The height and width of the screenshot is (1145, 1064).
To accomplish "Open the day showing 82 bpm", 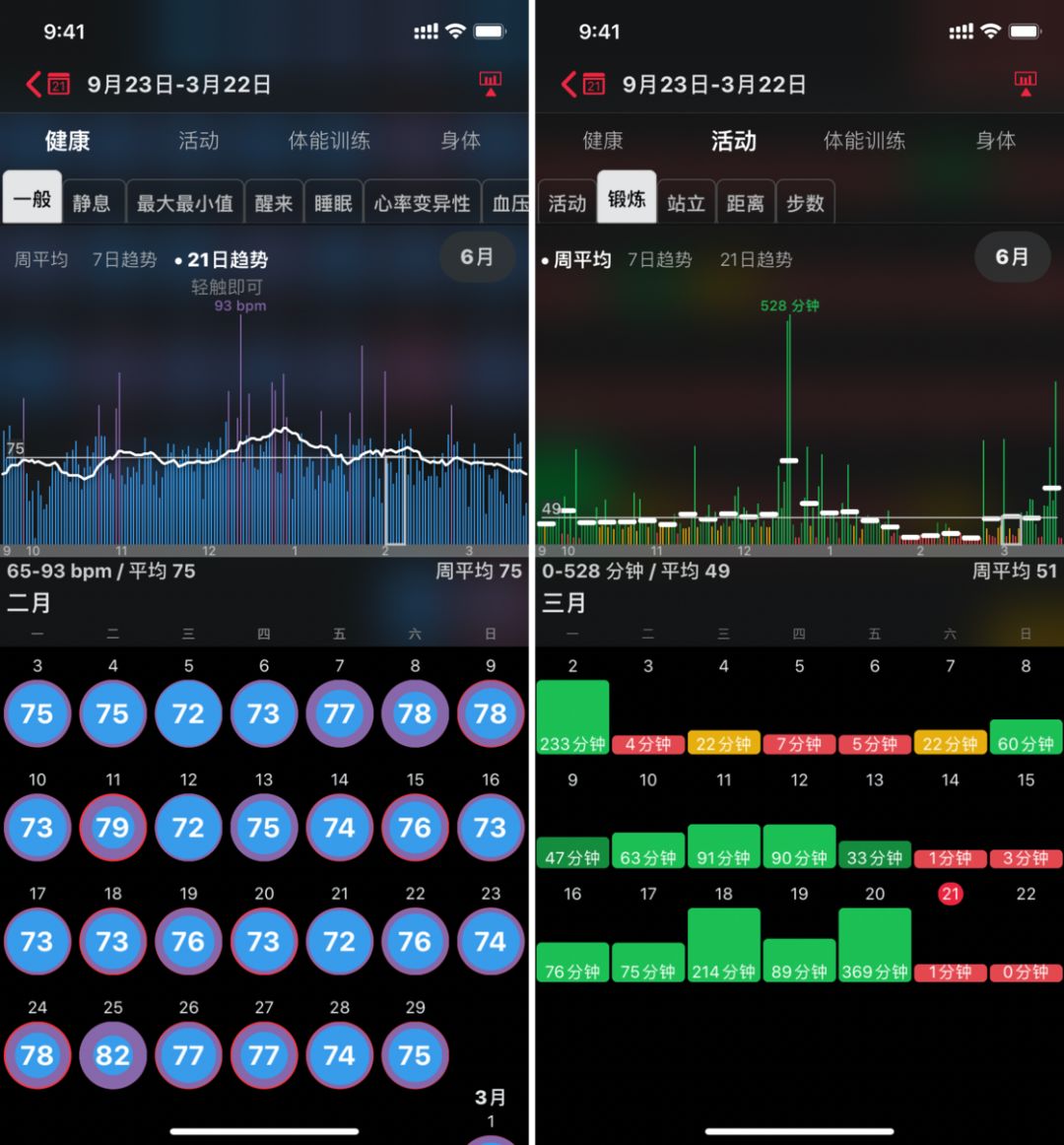I will pos(112,1055).
